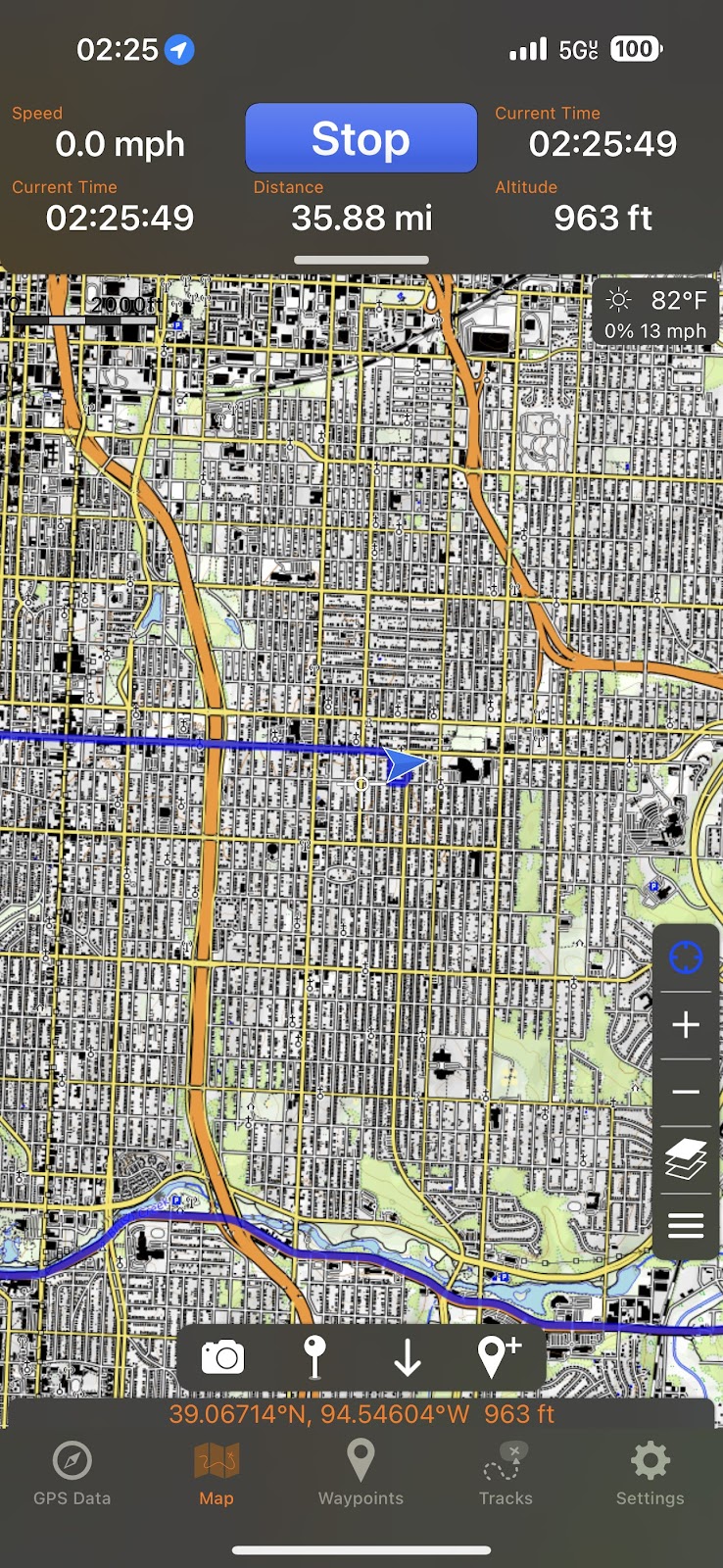
Task: Drop a pin marker on map
Action: coord(314,1357)
